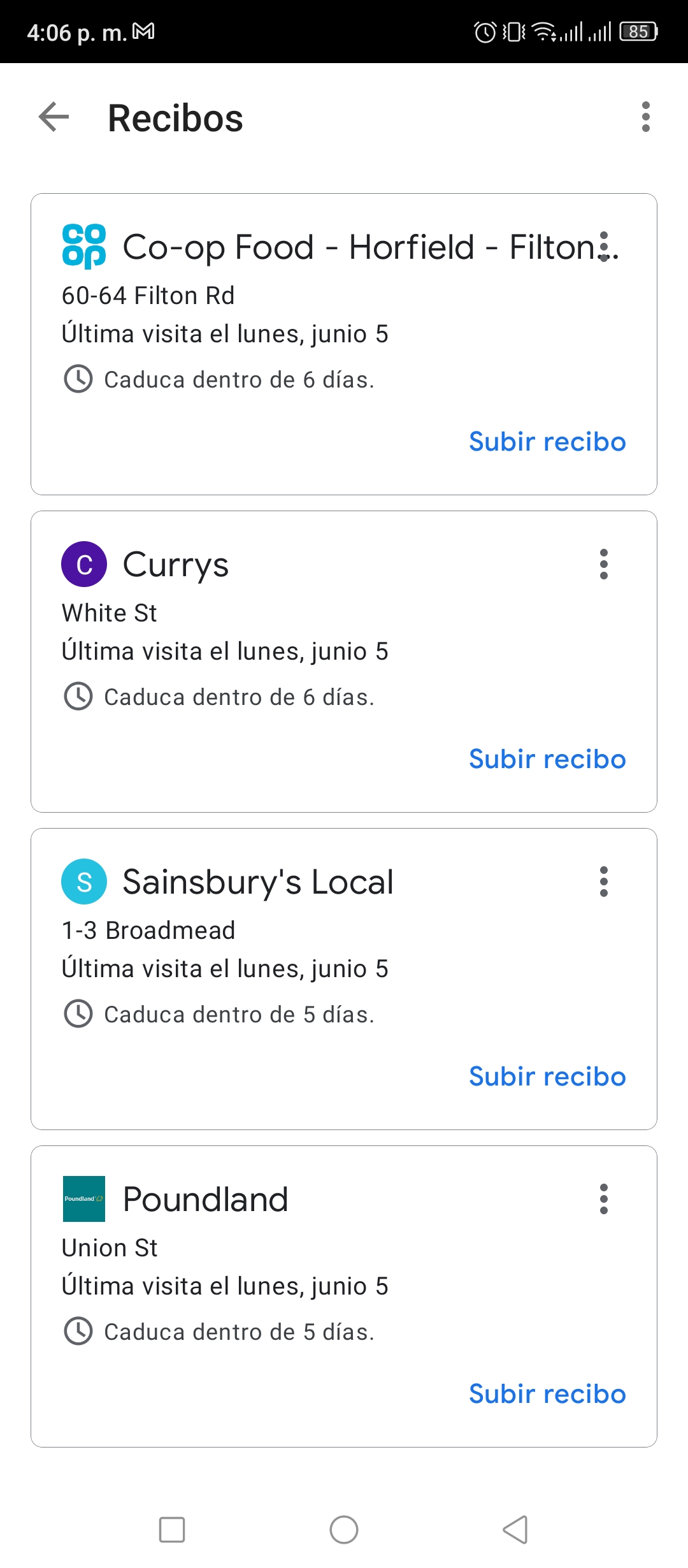The width and height of the screenshot is (688, 1568).
Task: Go to the home screen with the system home button
Action: 344,1530
